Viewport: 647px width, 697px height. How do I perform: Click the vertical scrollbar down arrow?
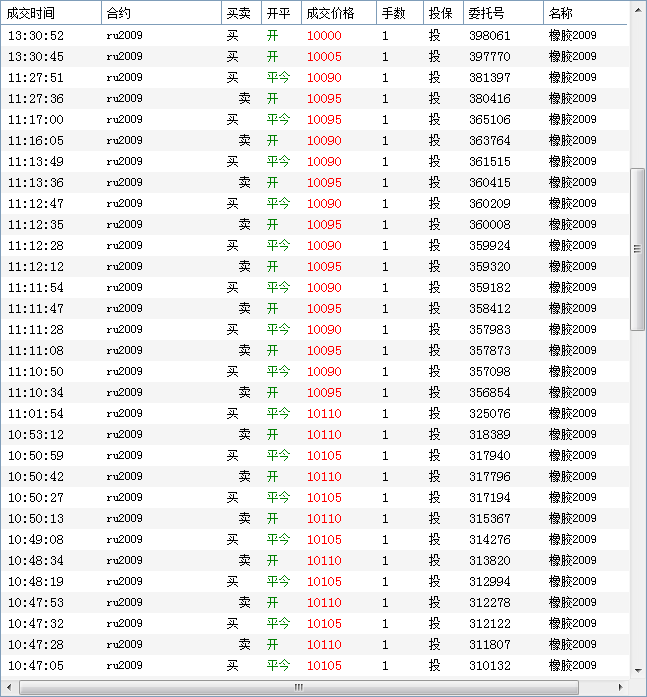pos(638,670)
